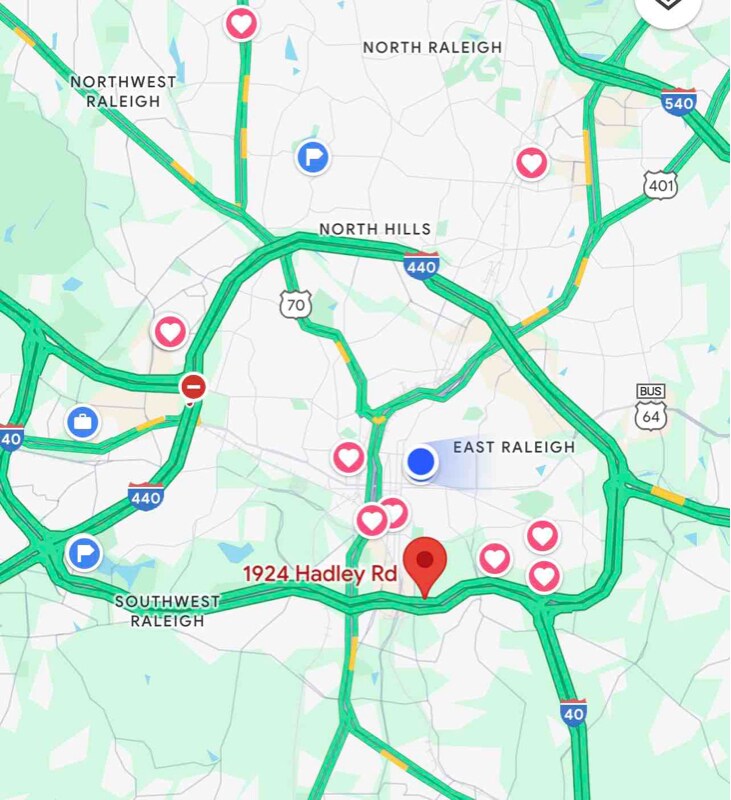The height and width of the screenshot is (800, 731).
Task: Open the heart marker left of US 401 shield
Action: click(531, 162)
